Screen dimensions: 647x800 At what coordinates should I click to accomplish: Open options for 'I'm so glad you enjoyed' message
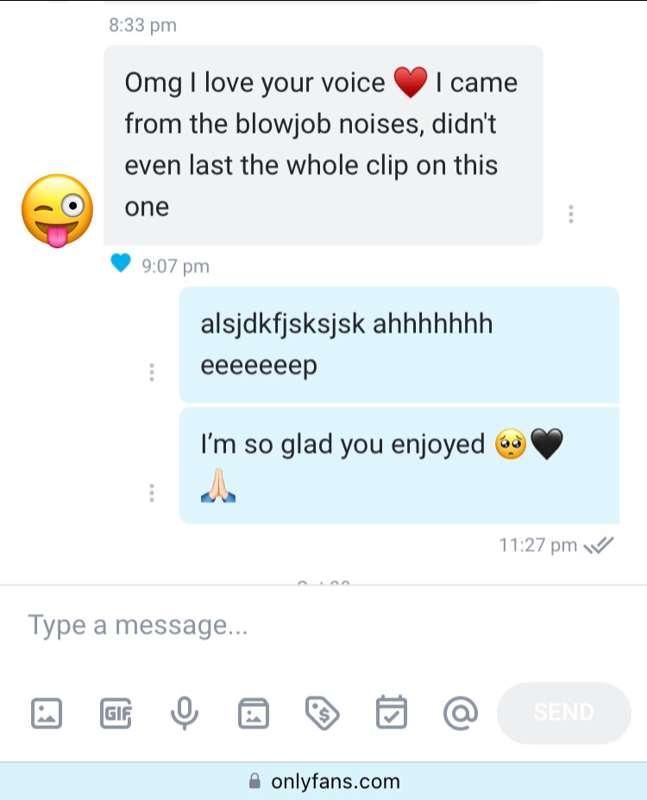tap(151, 492)
